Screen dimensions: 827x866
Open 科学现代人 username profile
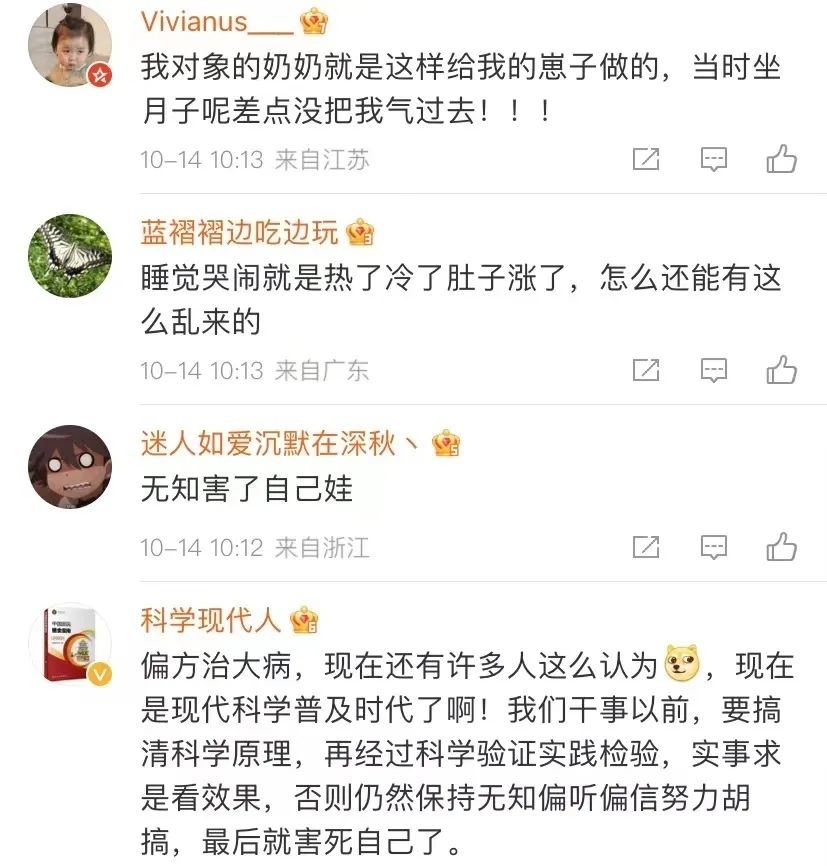pos(211,621)
